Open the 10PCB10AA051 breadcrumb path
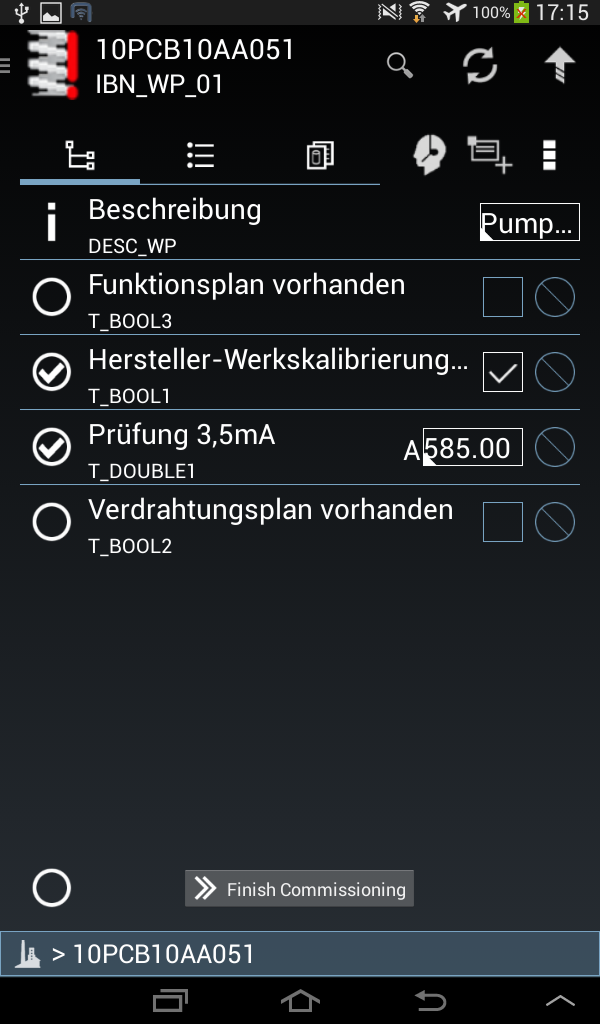Viewport: 600px width, 1024px height. pyautogui.click(x=162, y=954)
